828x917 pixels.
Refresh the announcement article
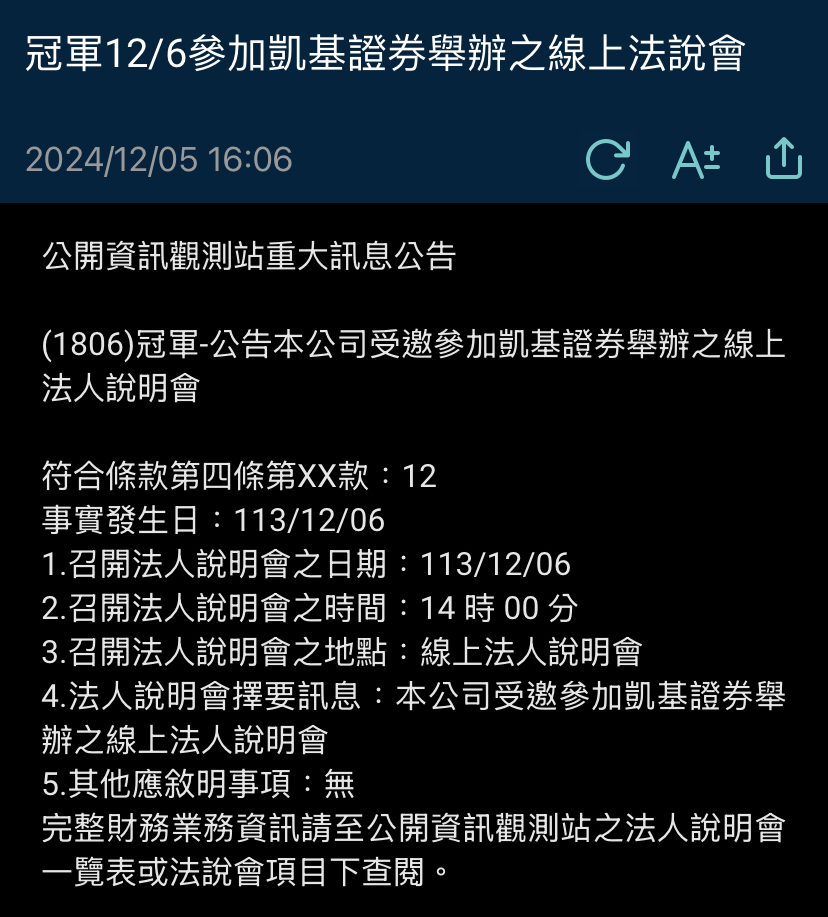[607, 160]
